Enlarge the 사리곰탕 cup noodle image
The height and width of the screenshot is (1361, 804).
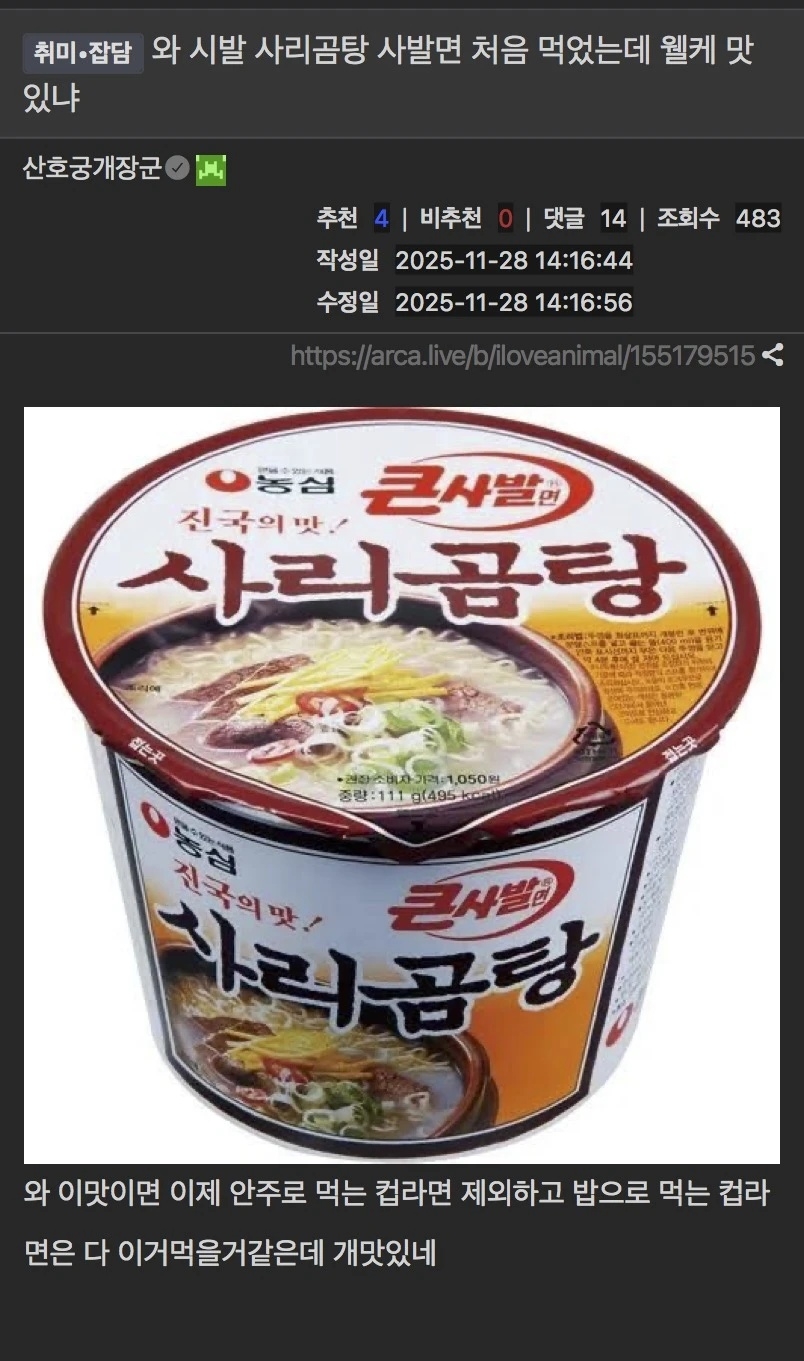(x=402, y=785)
